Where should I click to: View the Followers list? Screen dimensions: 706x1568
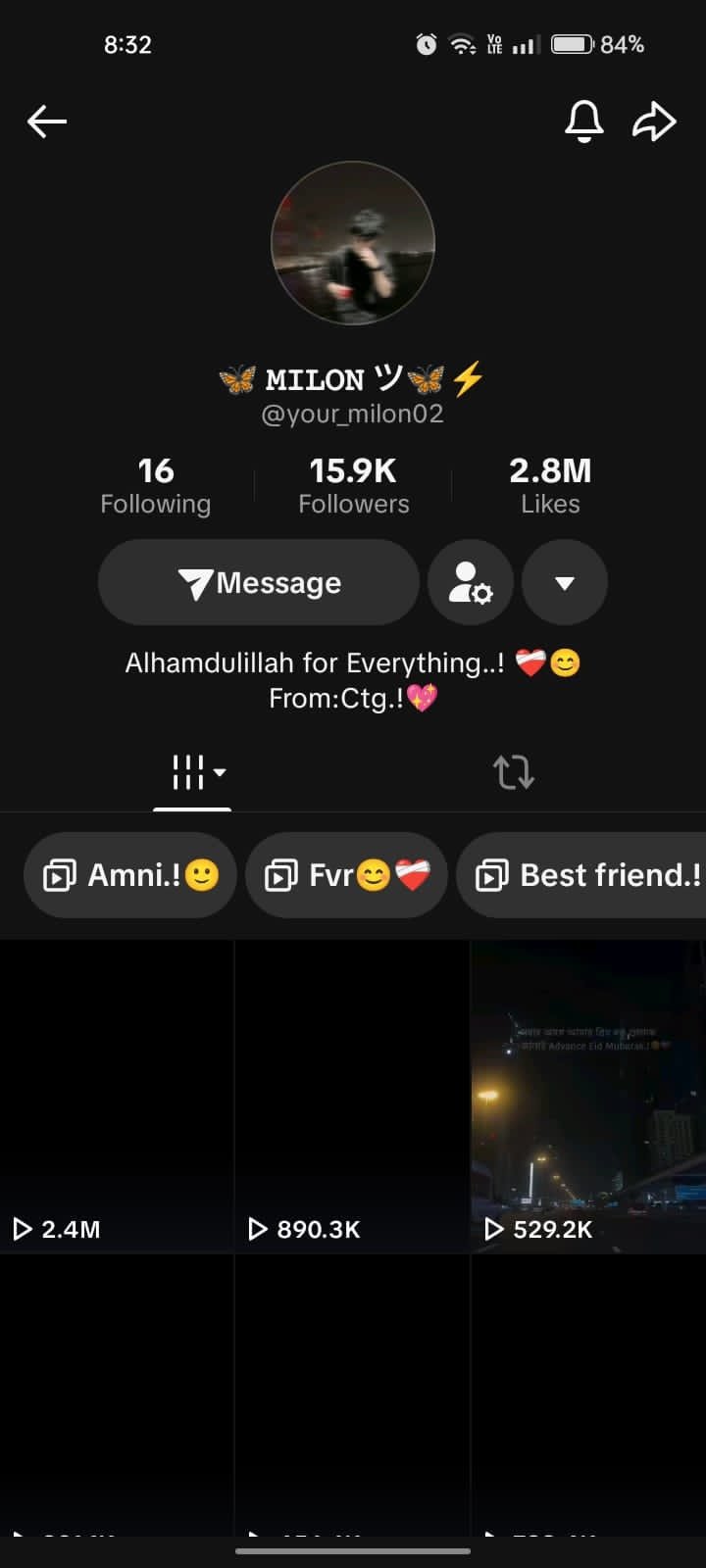tap(354, 485)
